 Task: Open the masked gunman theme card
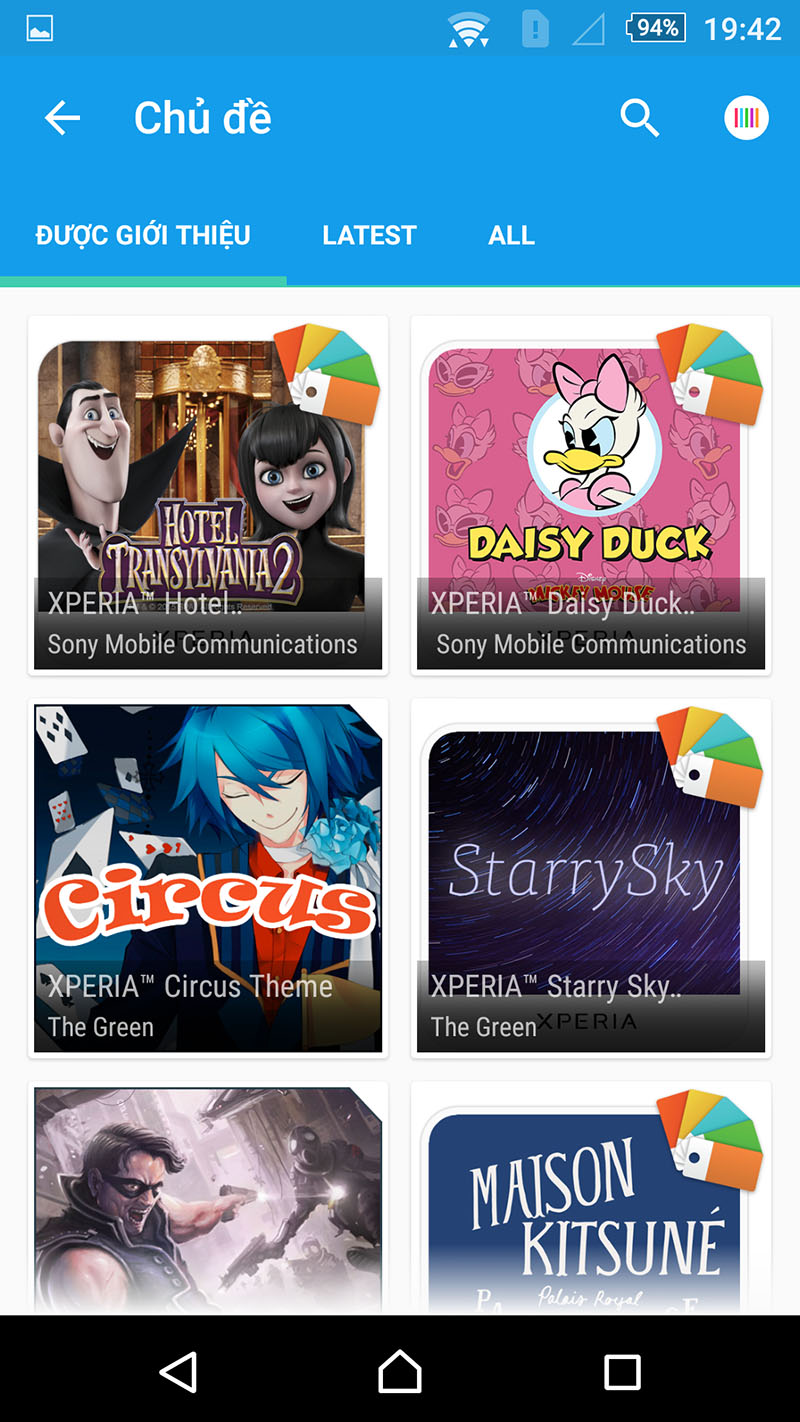208,1200
